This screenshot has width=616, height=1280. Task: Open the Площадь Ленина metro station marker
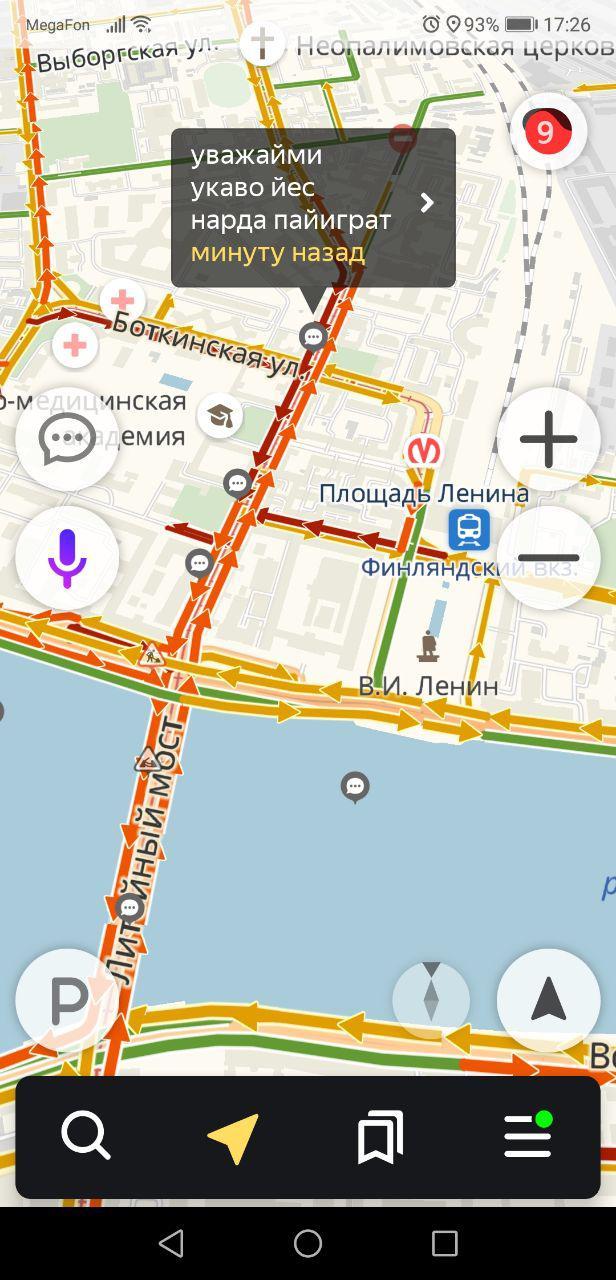point(424,451)
